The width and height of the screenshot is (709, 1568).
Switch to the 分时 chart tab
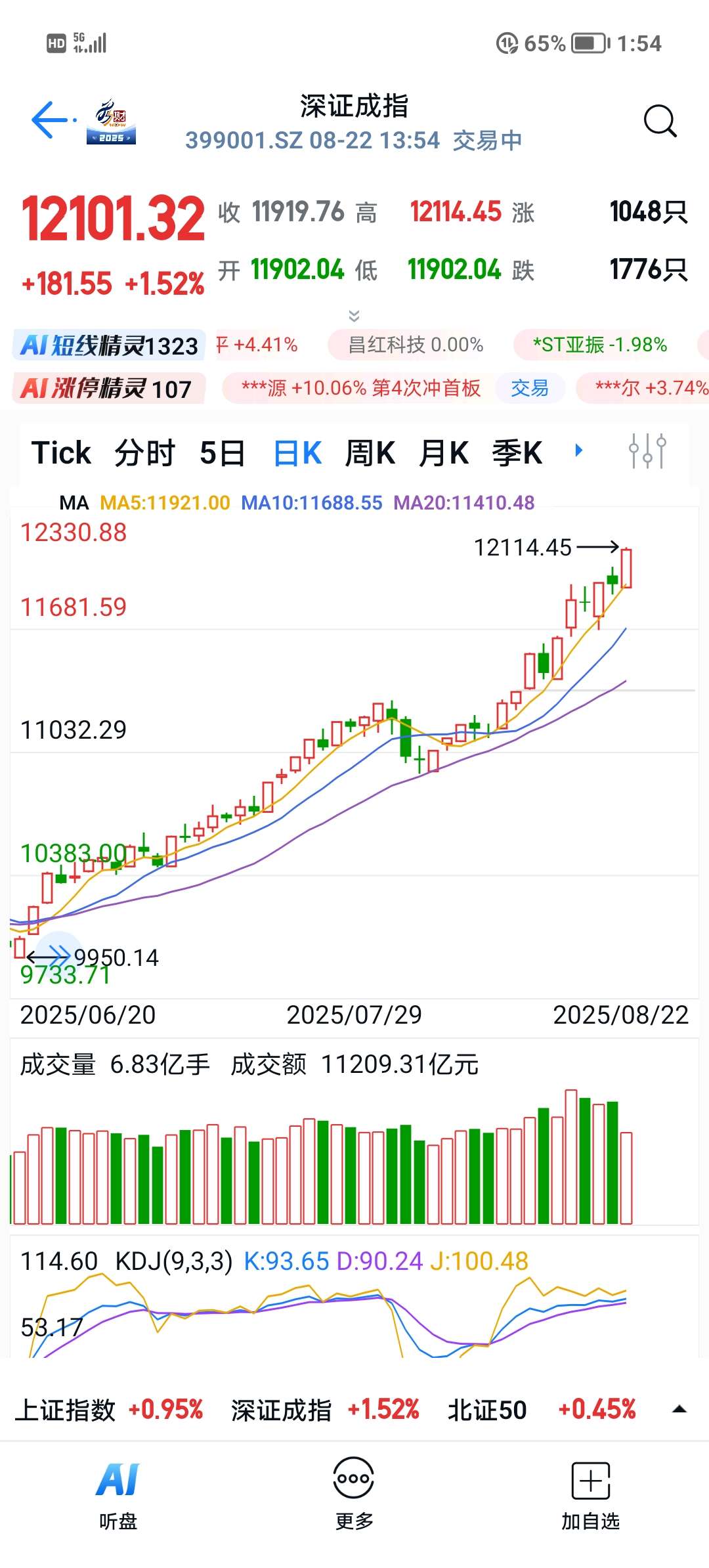pos(144,453)
